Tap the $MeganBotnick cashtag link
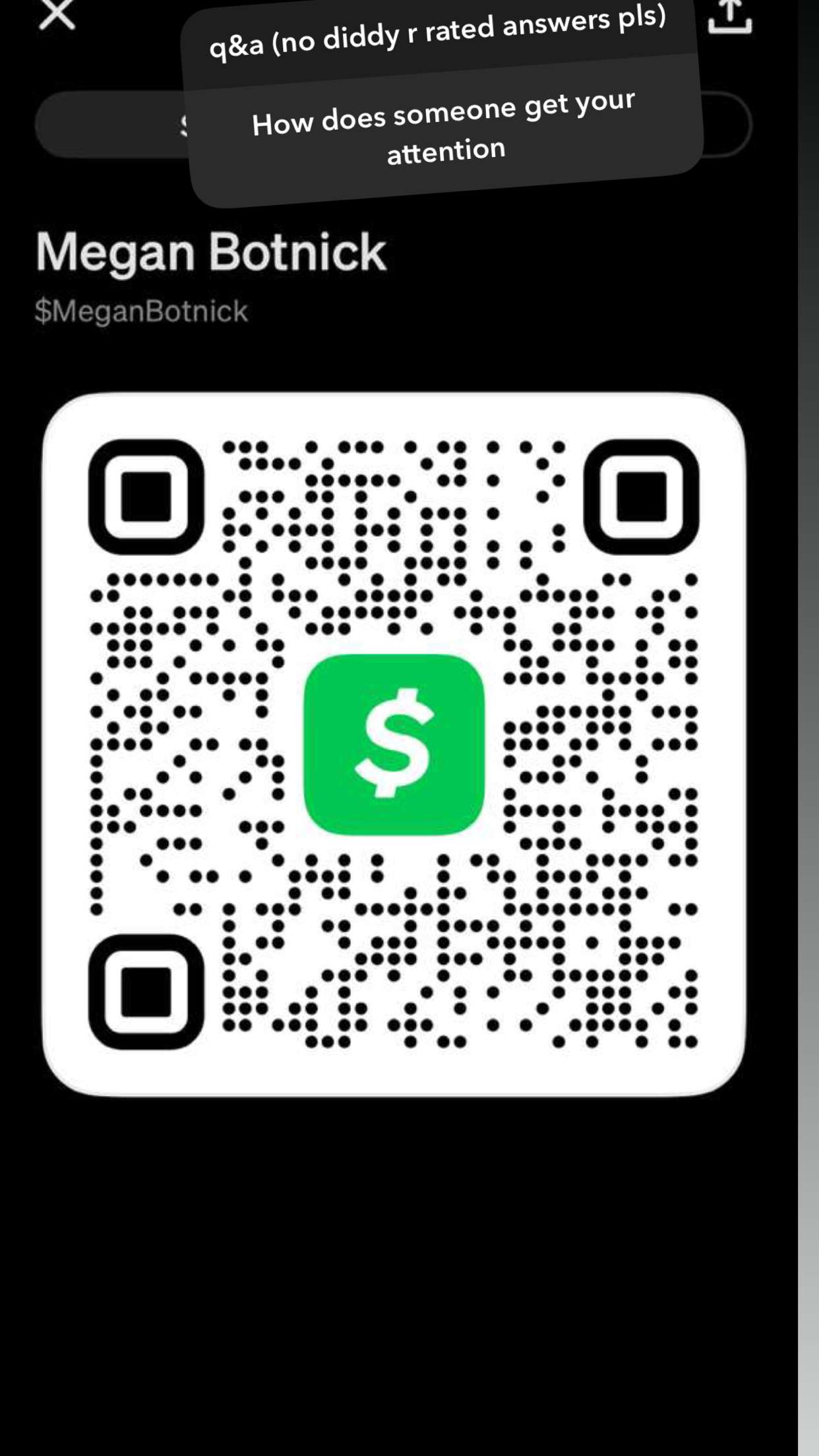 point(142,311)
